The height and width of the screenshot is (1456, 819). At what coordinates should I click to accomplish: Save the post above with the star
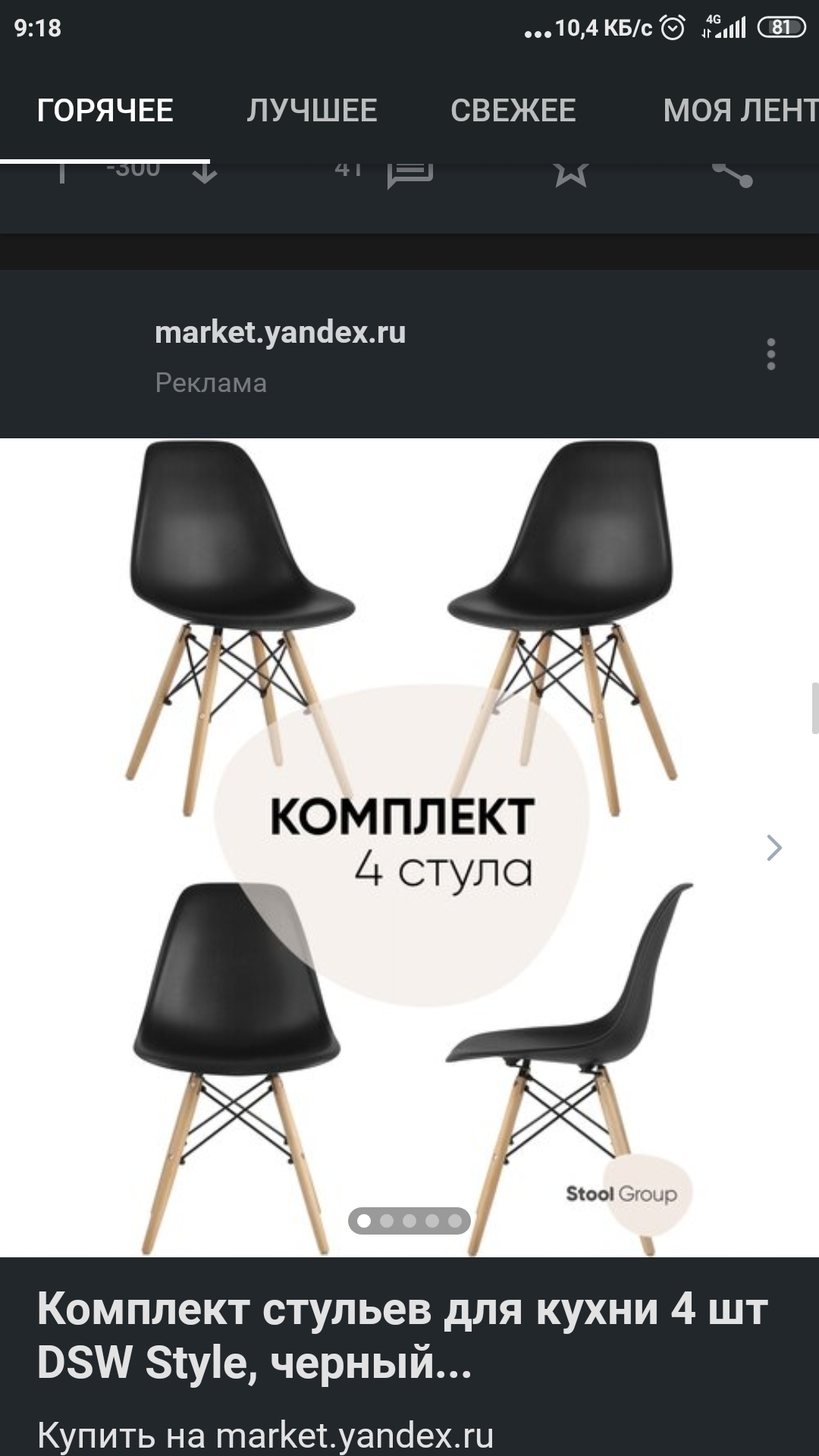570,174
